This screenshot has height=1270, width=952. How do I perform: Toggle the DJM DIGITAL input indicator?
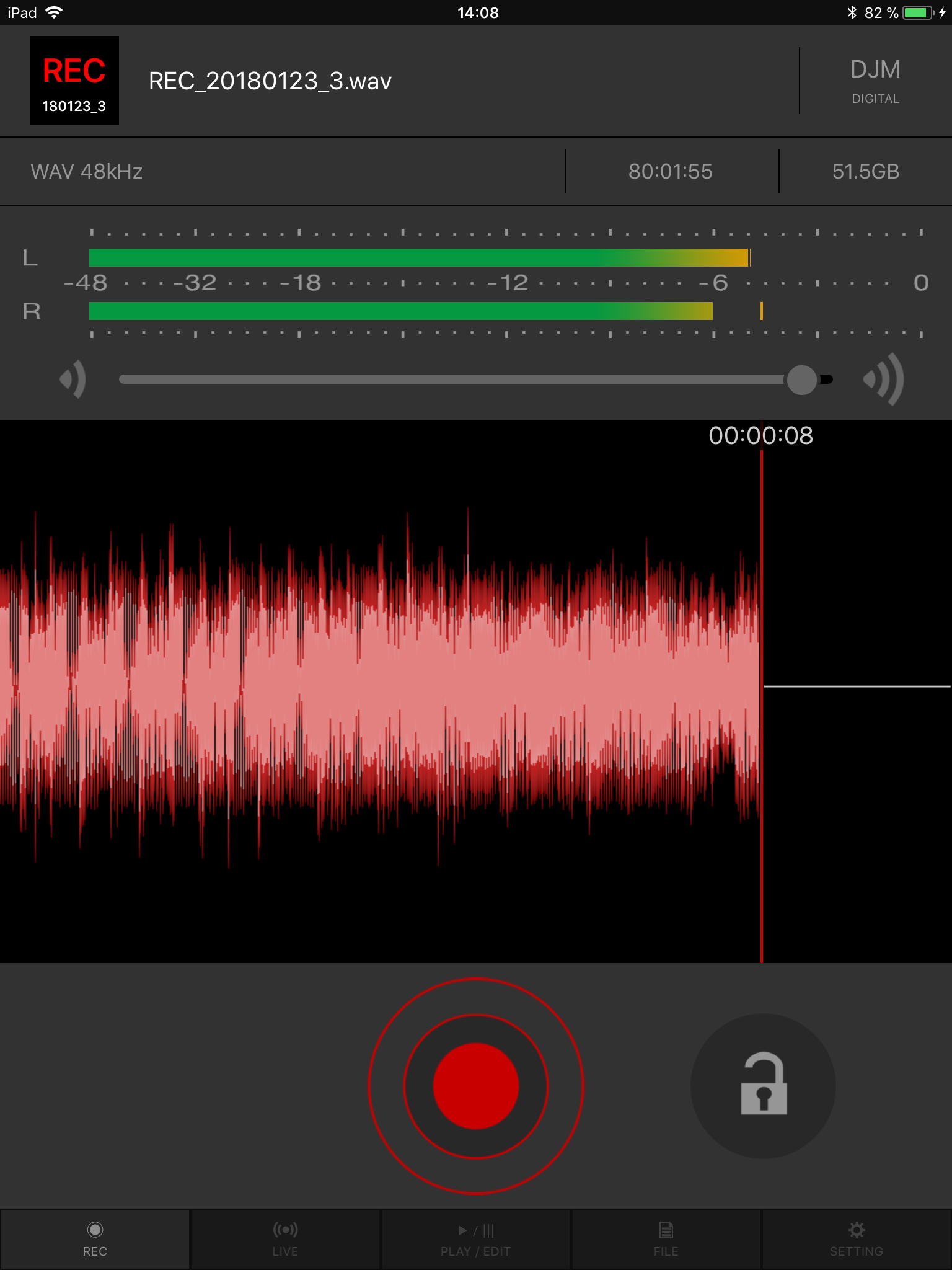(x=875, y=81)
